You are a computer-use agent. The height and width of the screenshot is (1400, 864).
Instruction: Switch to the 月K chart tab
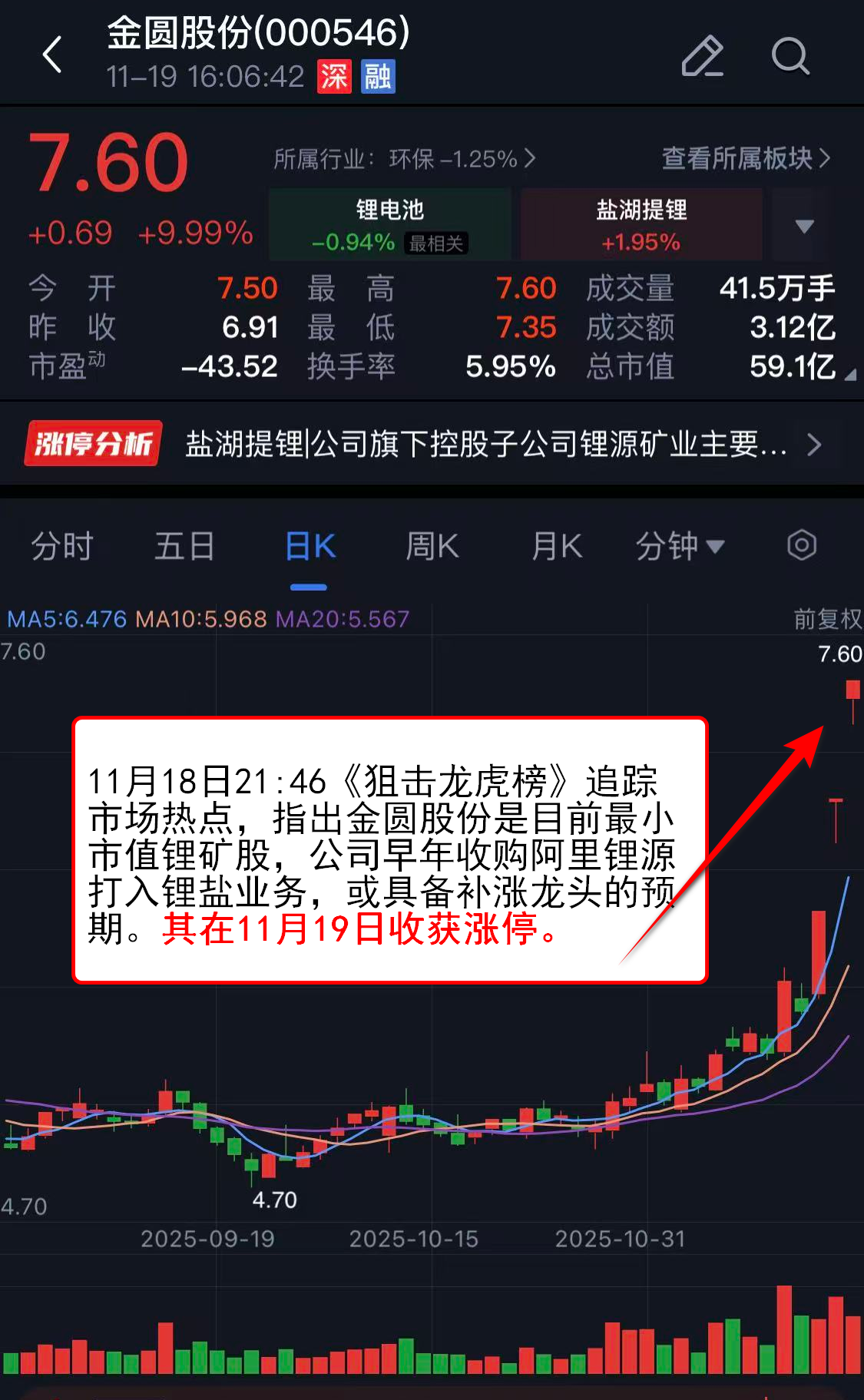coord(557,547)
